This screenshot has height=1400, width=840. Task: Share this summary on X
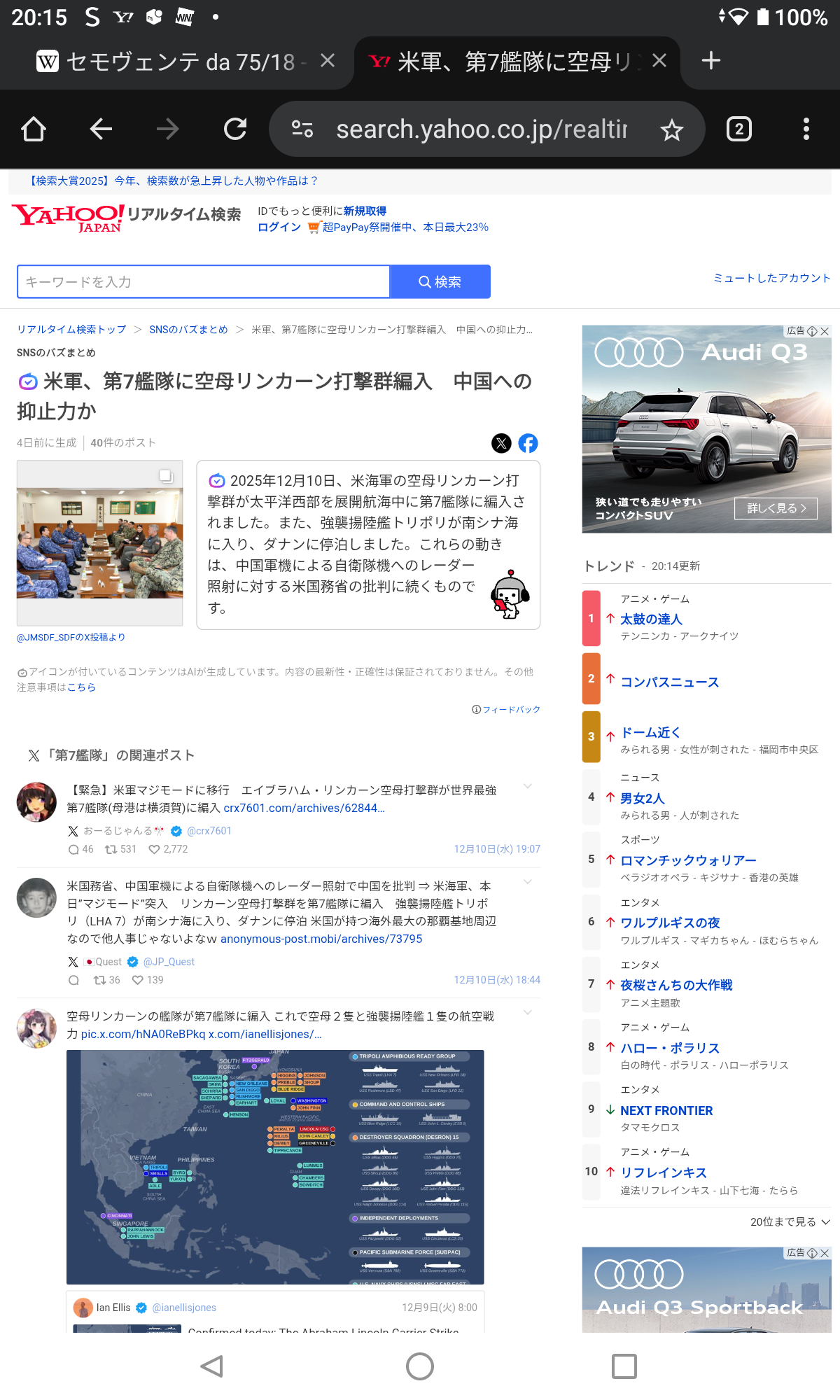[501, 443]
